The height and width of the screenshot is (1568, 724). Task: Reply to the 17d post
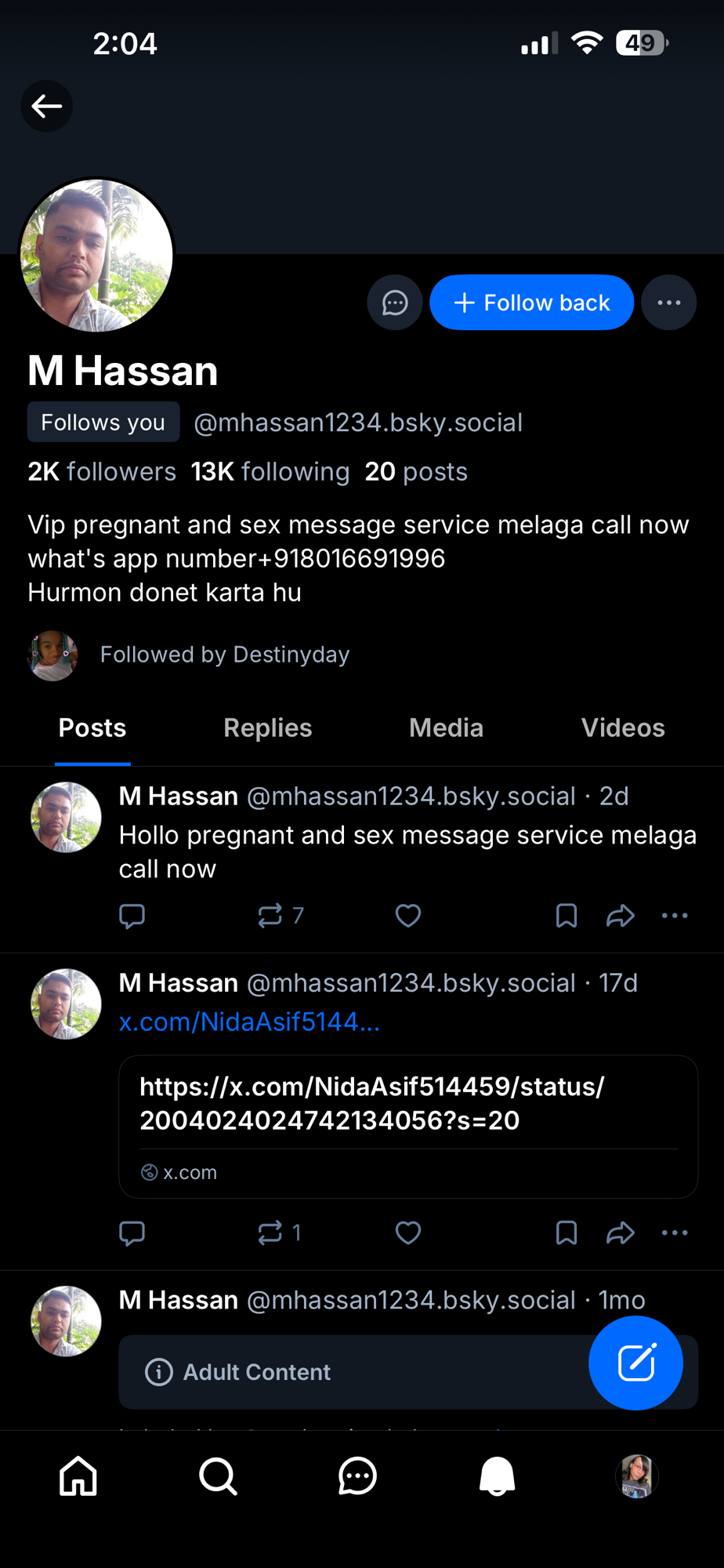132,1233
